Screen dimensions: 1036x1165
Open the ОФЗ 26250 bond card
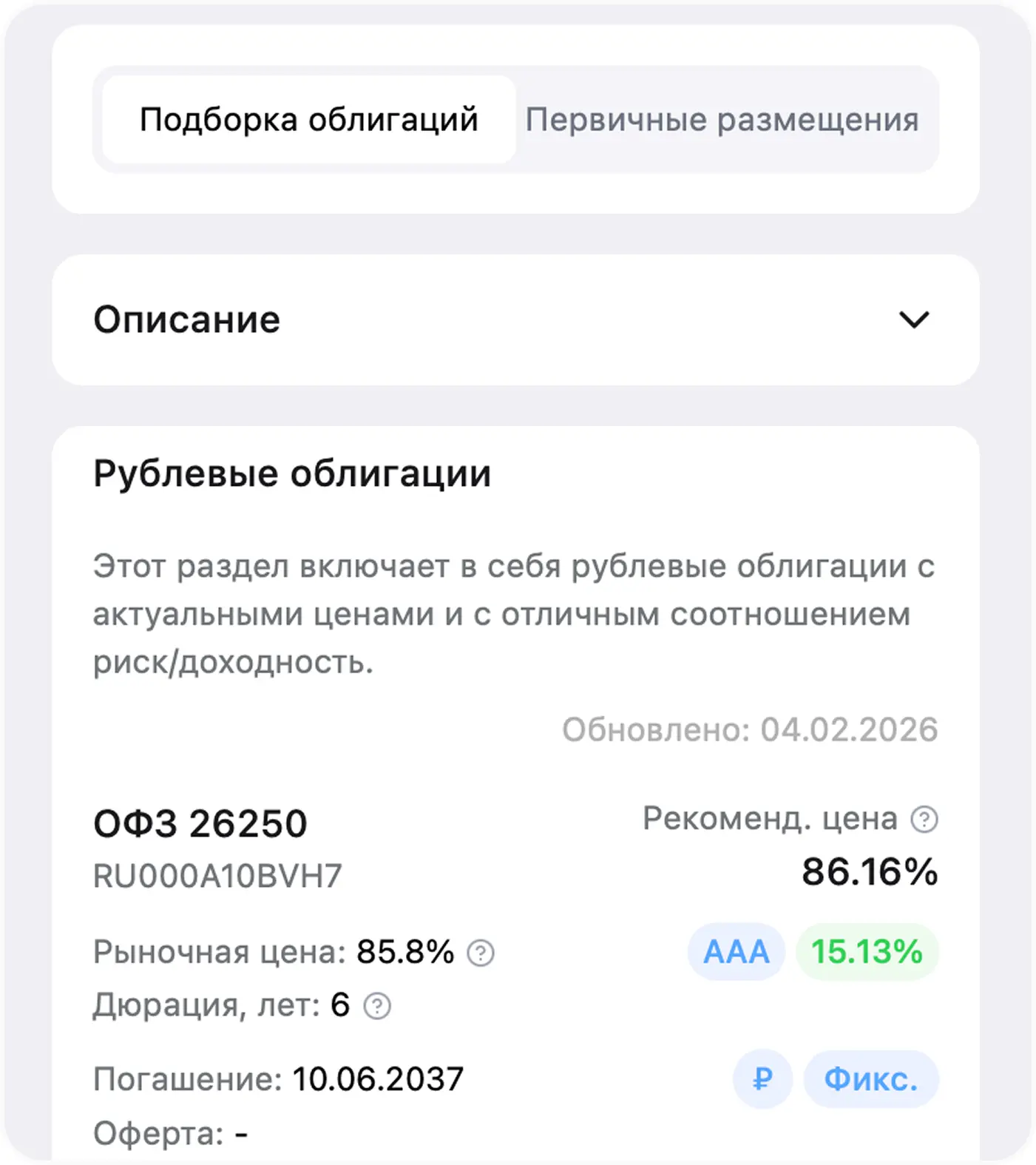[200, 824]
